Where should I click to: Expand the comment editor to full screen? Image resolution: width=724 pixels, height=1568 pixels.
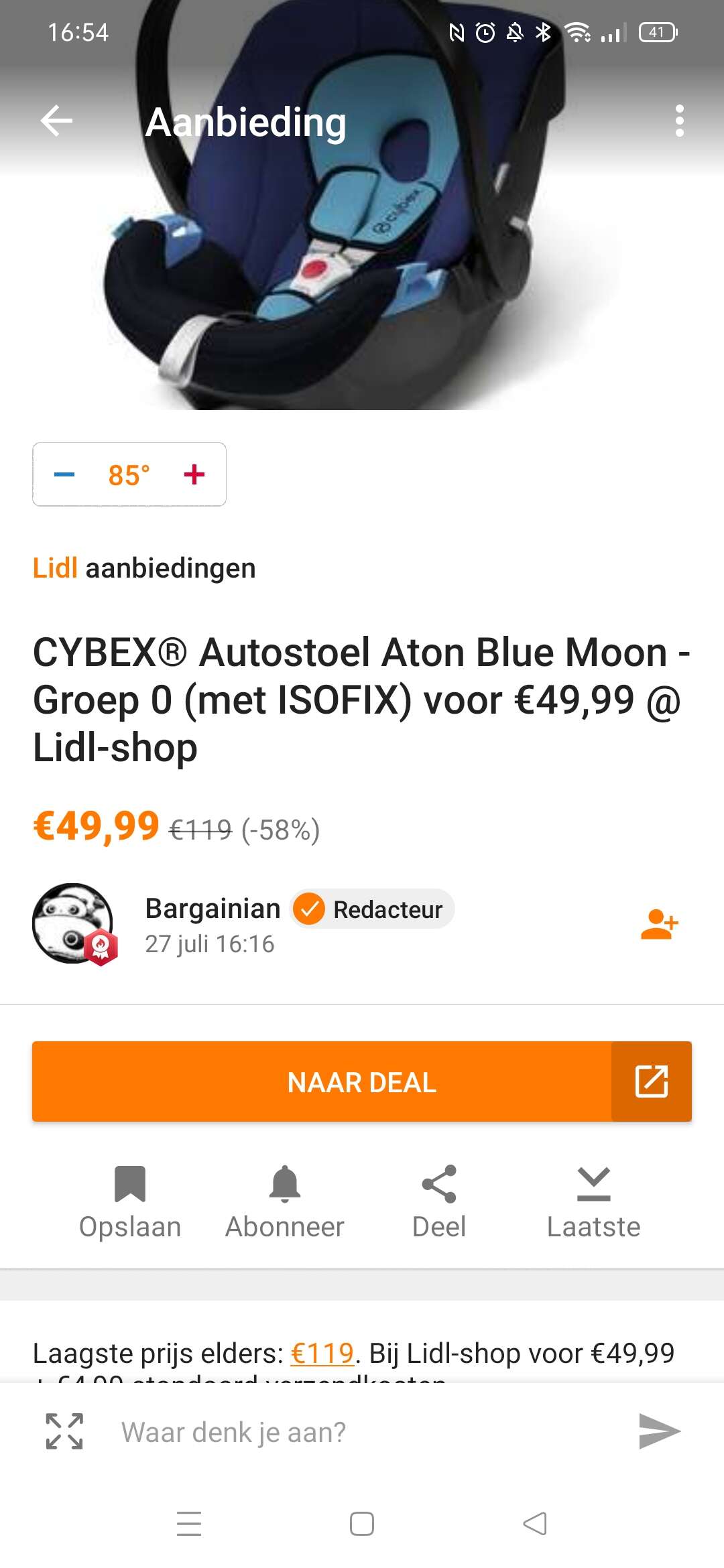64,1431
